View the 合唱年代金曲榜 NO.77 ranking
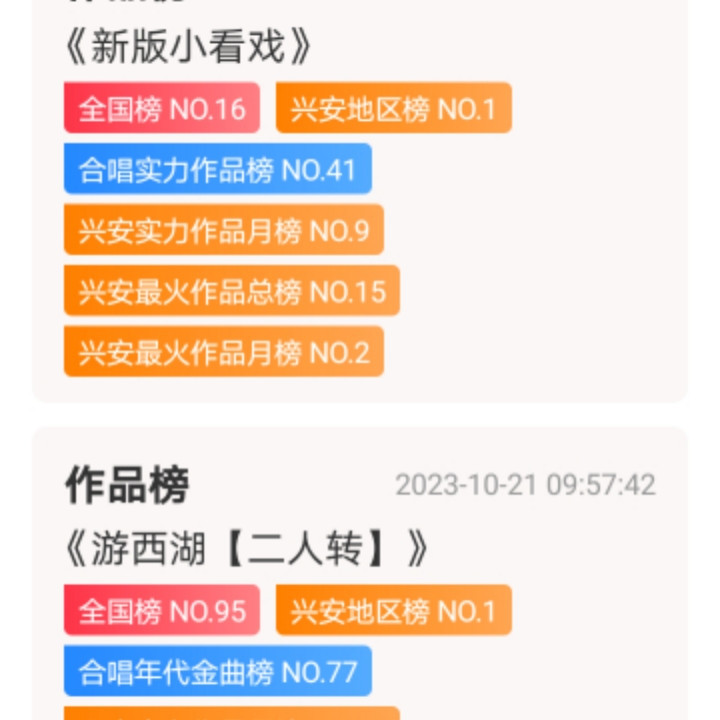Image resolution: width=720 pixels, height=720 pixels. (217, 671)
